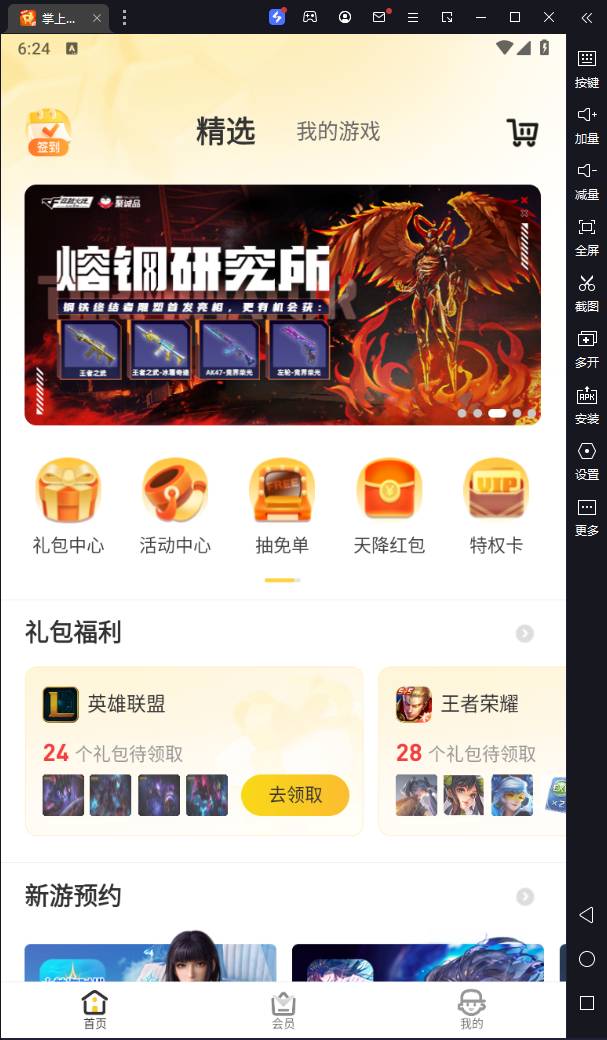Open 特权卡

(x=496, y=505)
